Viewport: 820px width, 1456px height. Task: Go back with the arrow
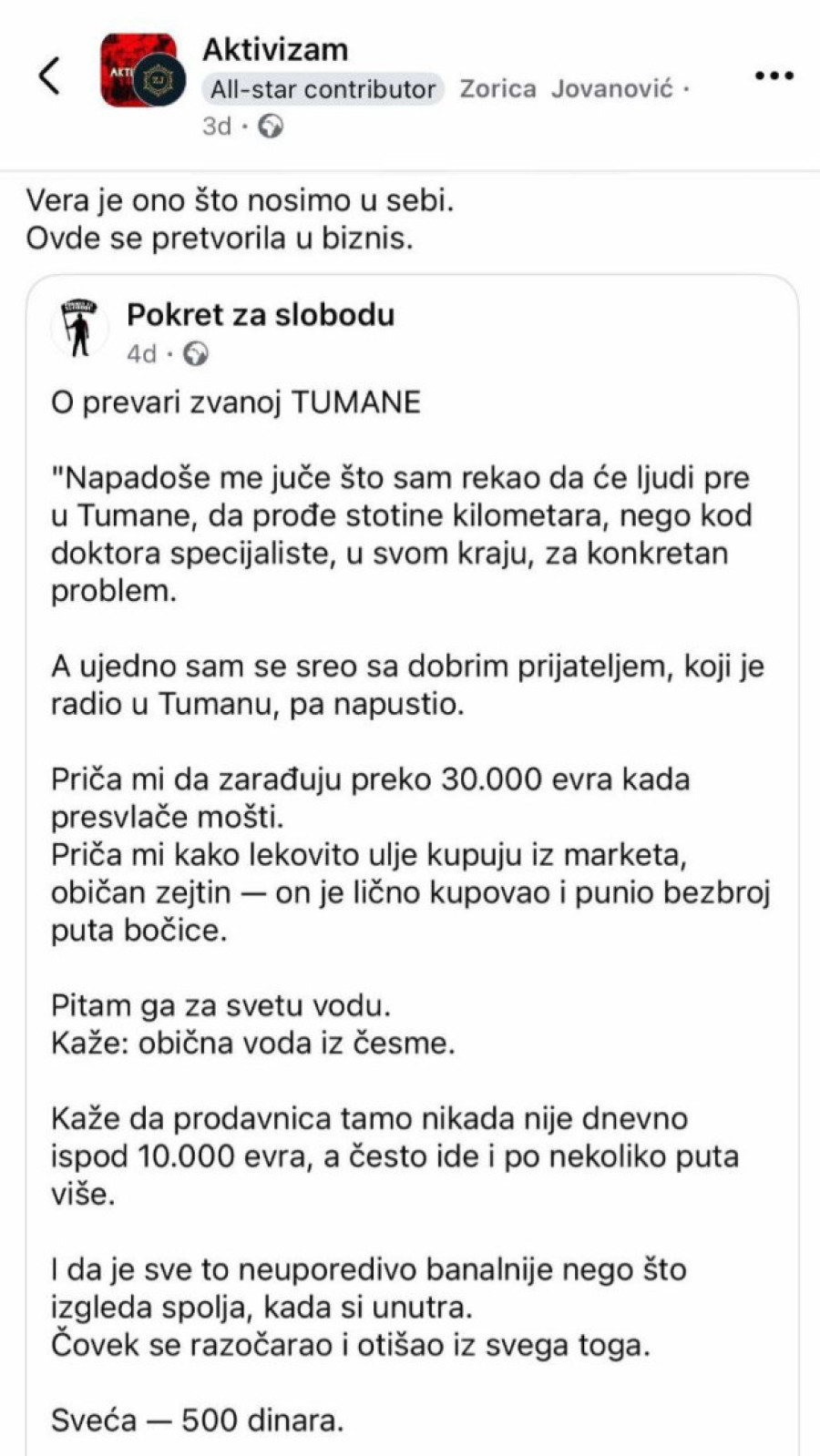pyautogui.click(x=50, y=76)
